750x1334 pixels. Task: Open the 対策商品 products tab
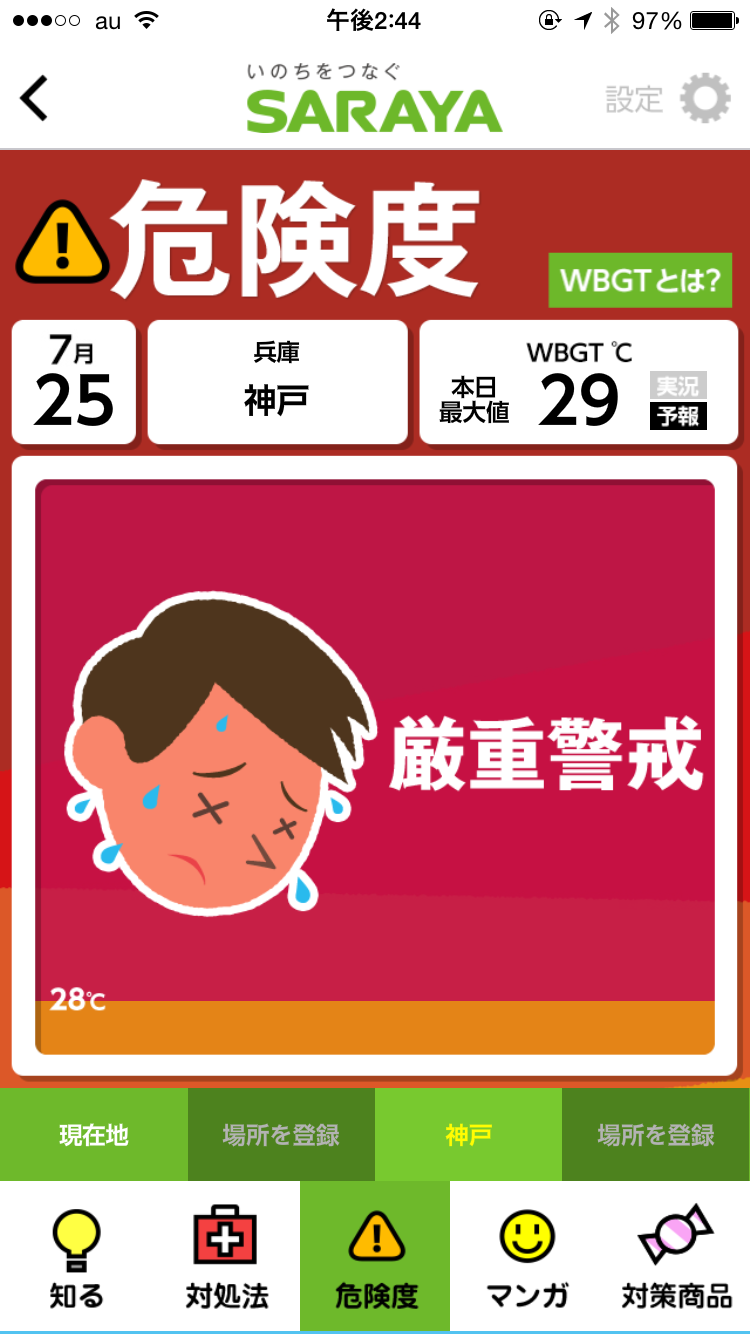point(676,1257)
